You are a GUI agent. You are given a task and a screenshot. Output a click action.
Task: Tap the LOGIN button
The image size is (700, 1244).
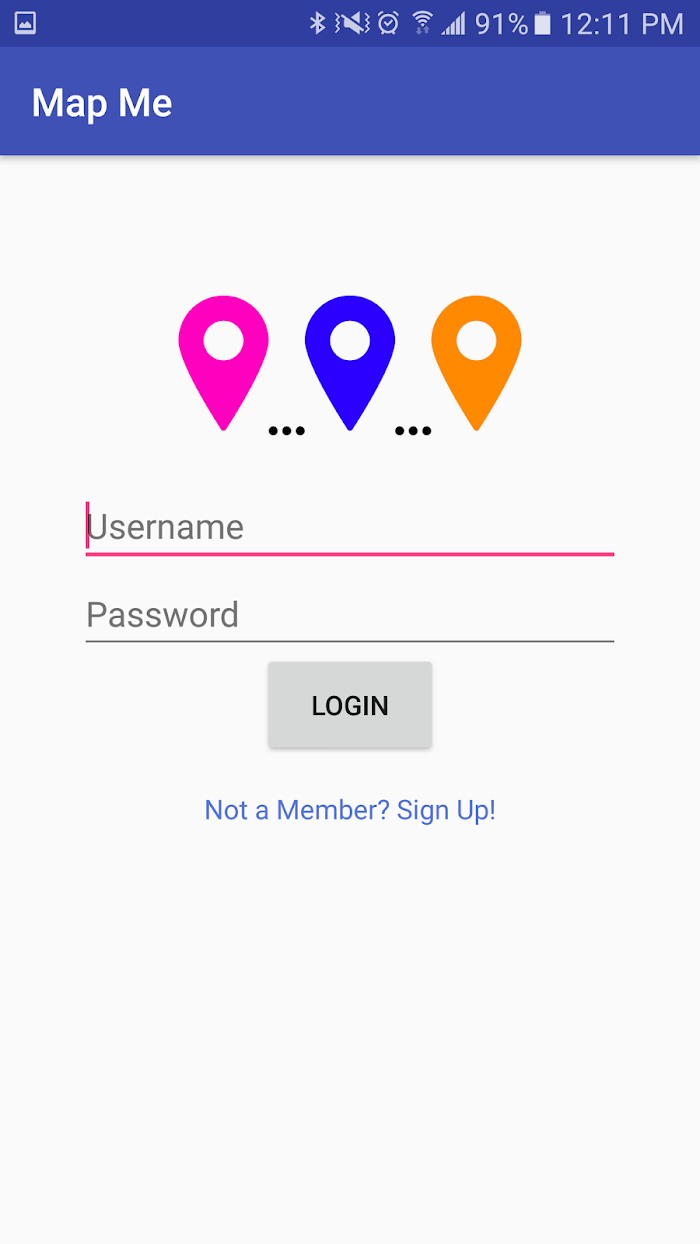tap(350, 705)
